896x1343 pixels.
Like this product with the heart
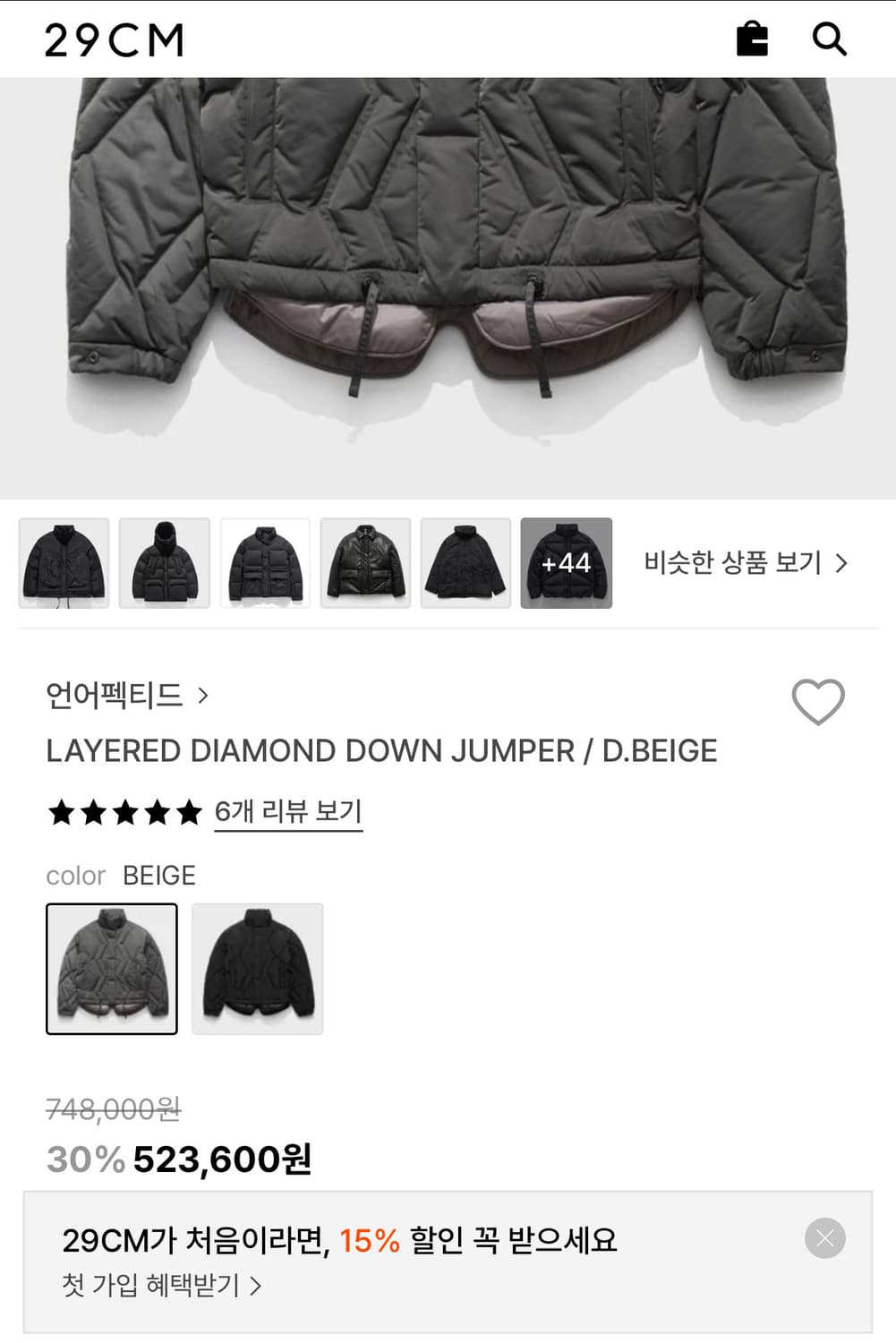click(818, 701)
